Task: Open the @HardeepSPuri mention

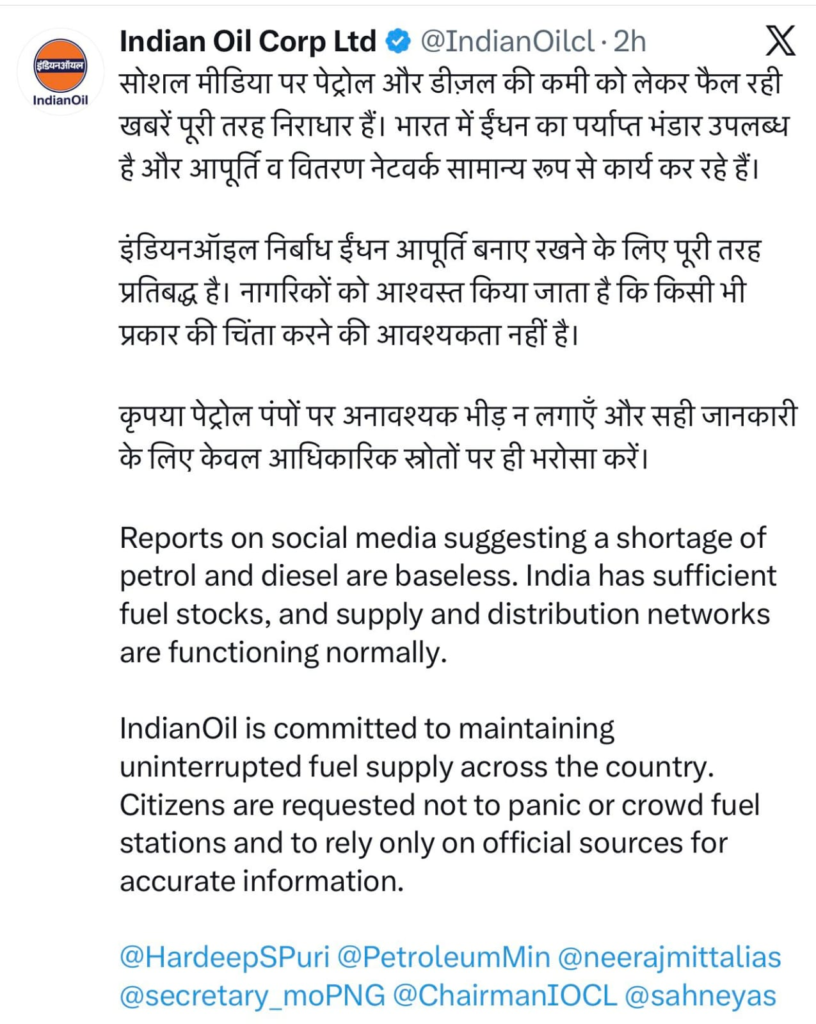Action: click(x=222, y=957)
